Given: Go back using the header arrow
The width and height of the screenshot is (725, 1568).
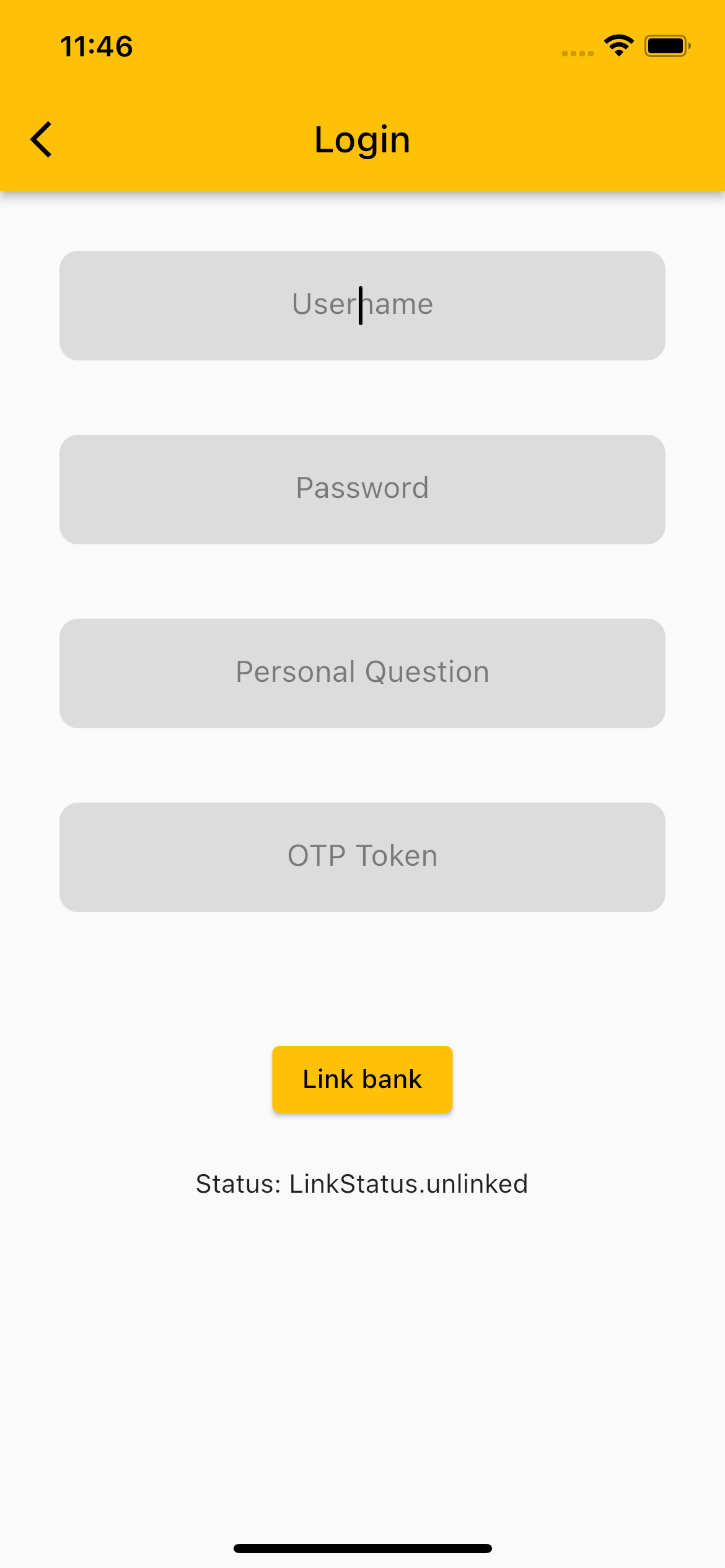Looking at the screenshot, I should click(42, 139).
